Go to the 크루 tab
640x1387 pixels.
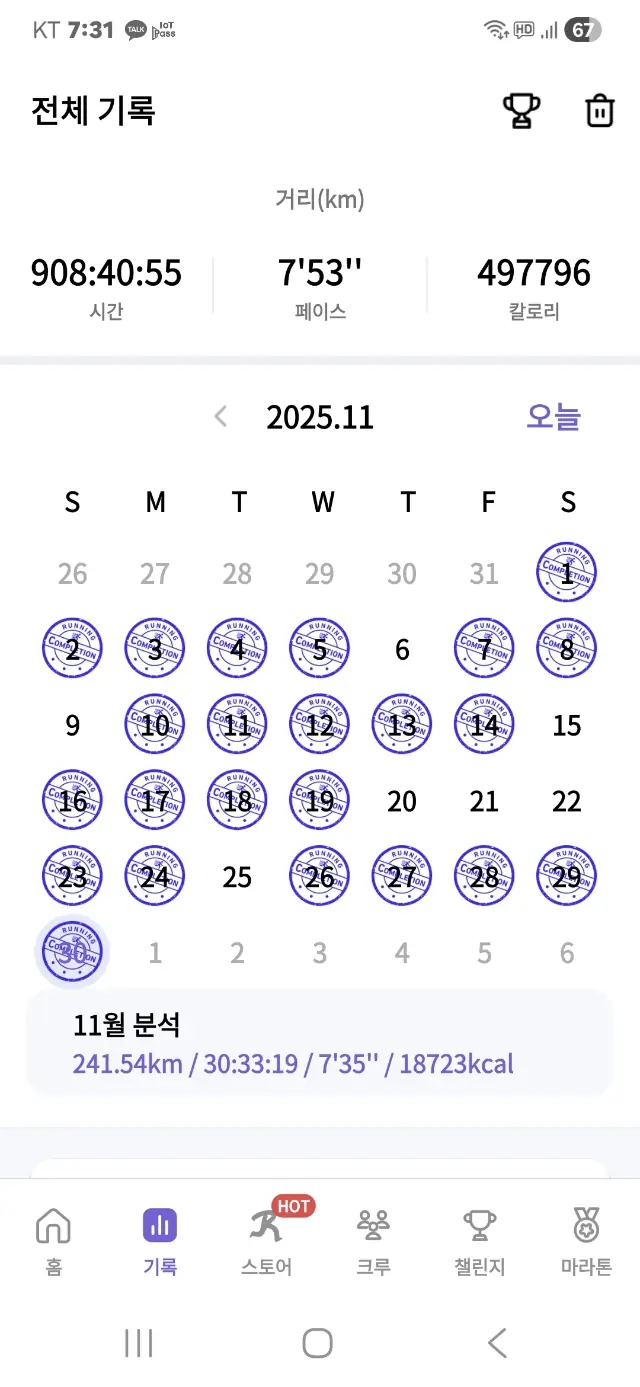373,1240
